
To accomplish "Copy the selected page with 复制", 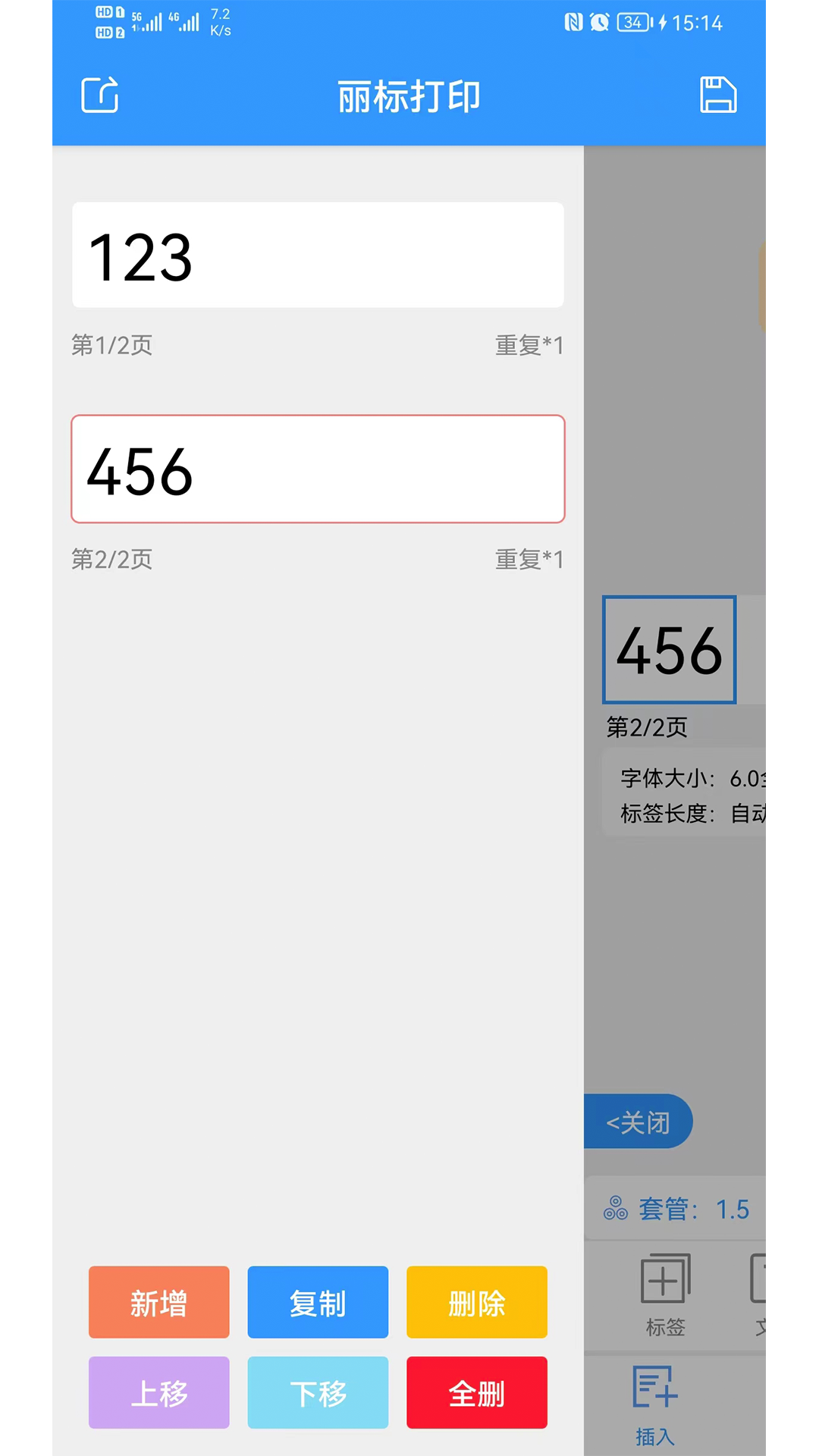I will pos(318,1302).
